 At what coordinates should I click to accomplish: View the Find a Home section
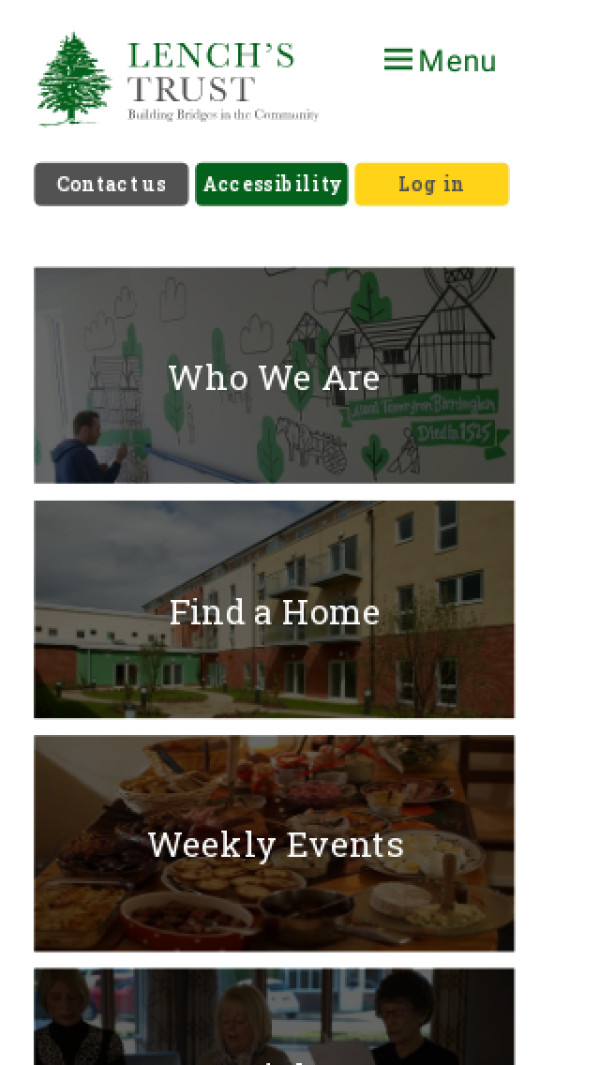[x=274, y=610]
